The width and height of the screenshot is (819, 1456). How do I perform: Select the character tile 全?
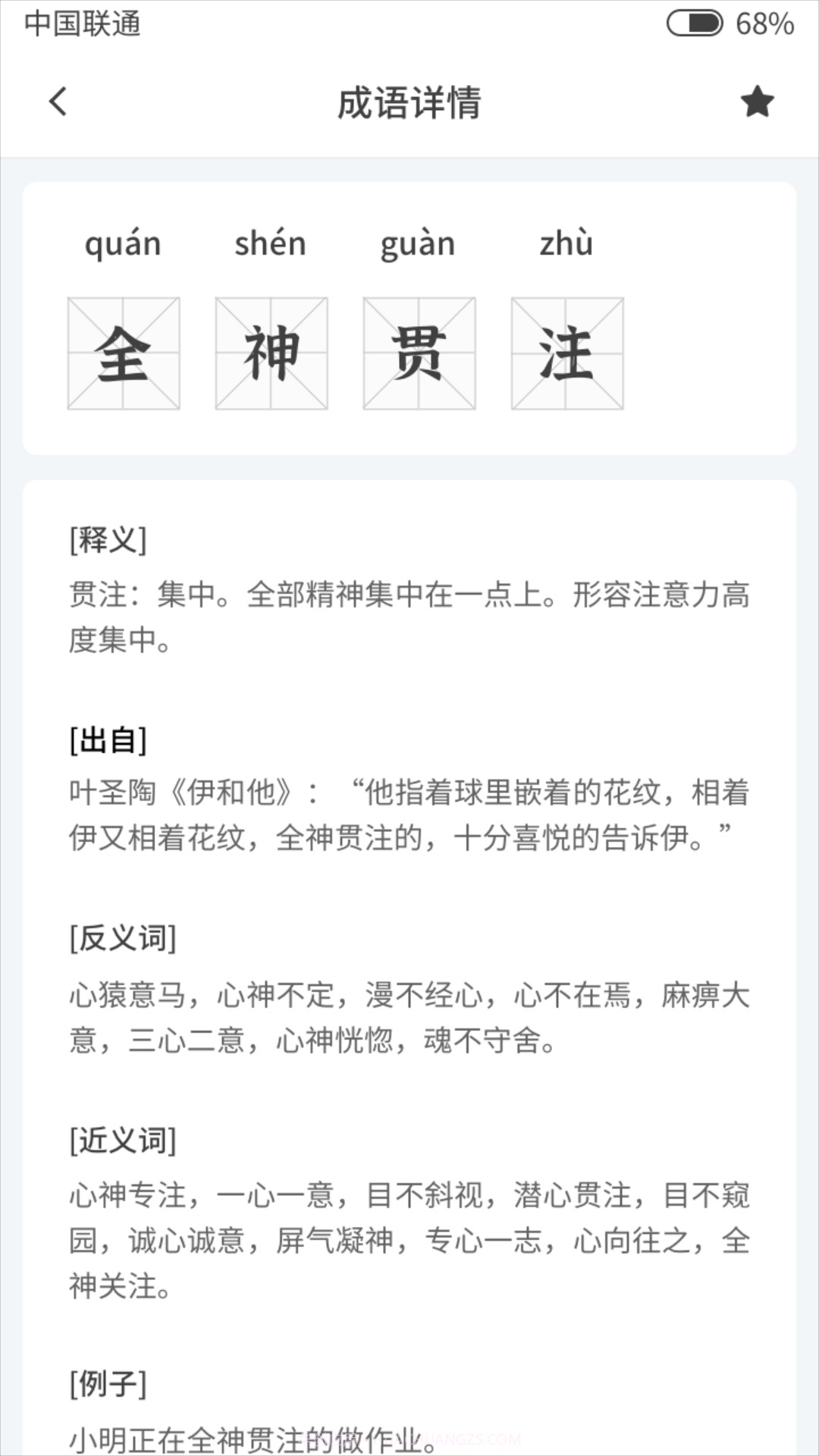pyautogui.click(x=124, y=353)
